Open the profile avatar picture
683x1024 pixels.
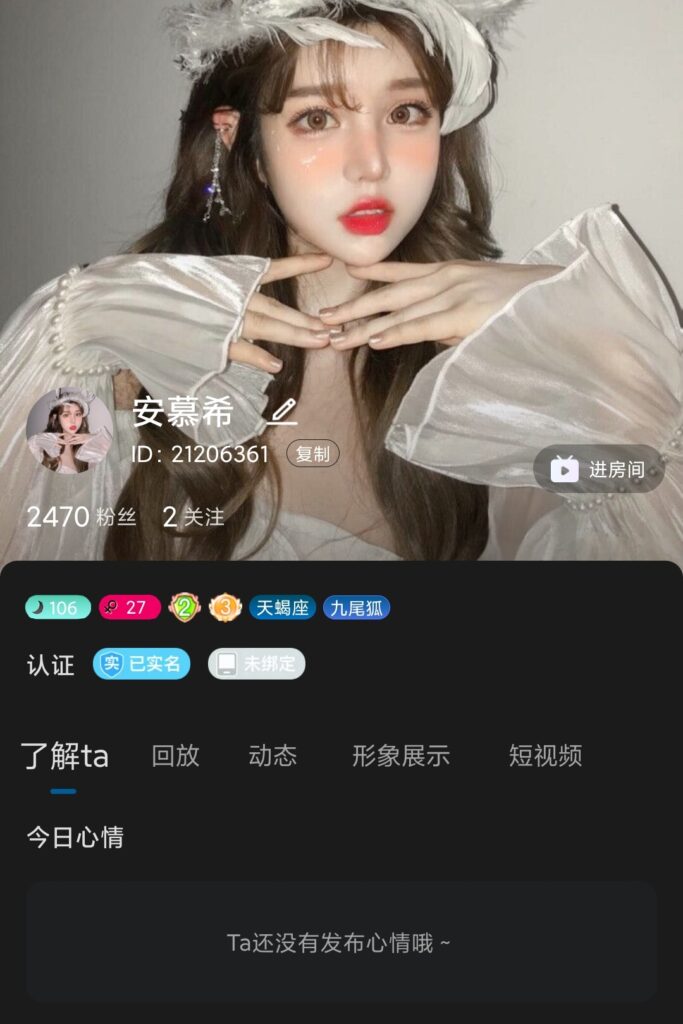coord(69,432)
